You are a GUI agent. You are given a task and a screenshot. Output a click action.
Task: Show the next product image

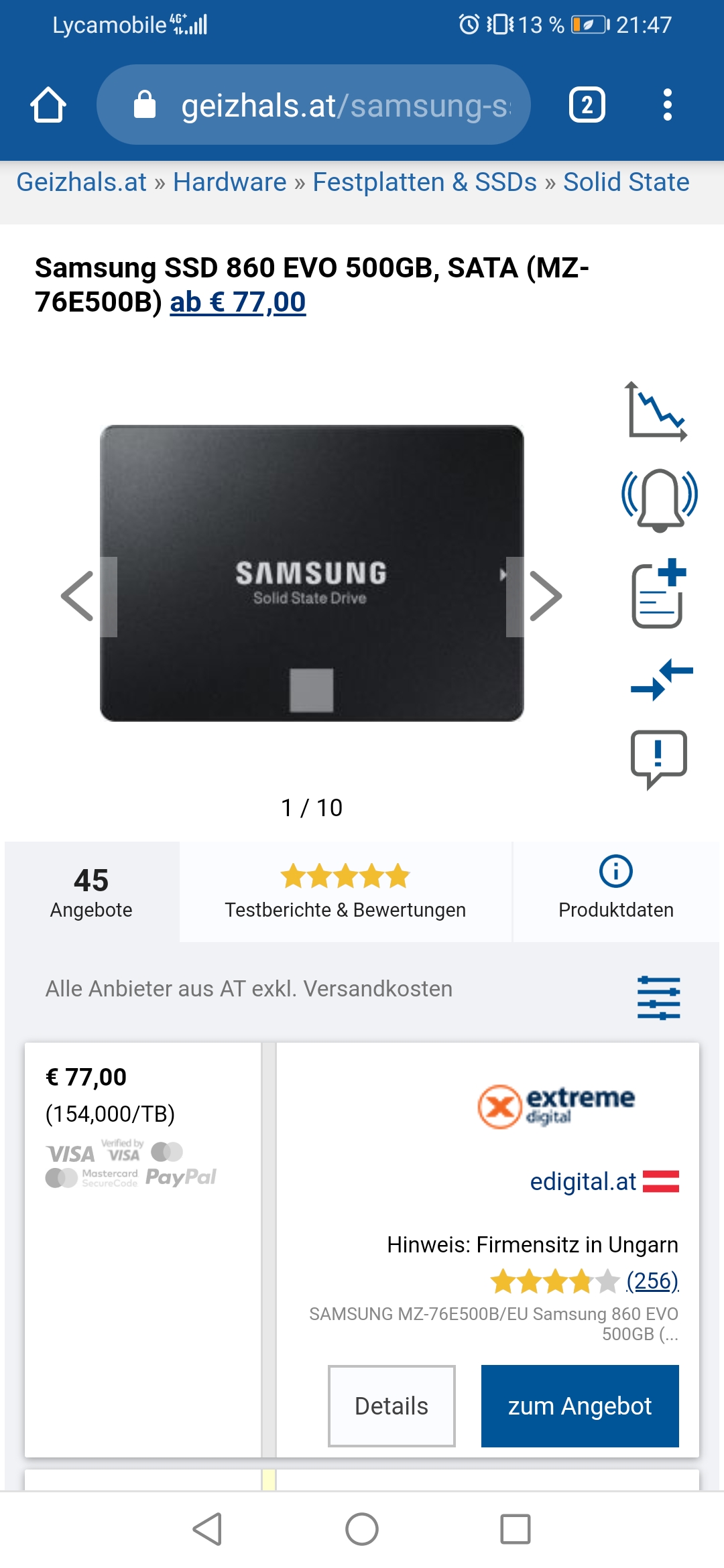coord(544,596)
